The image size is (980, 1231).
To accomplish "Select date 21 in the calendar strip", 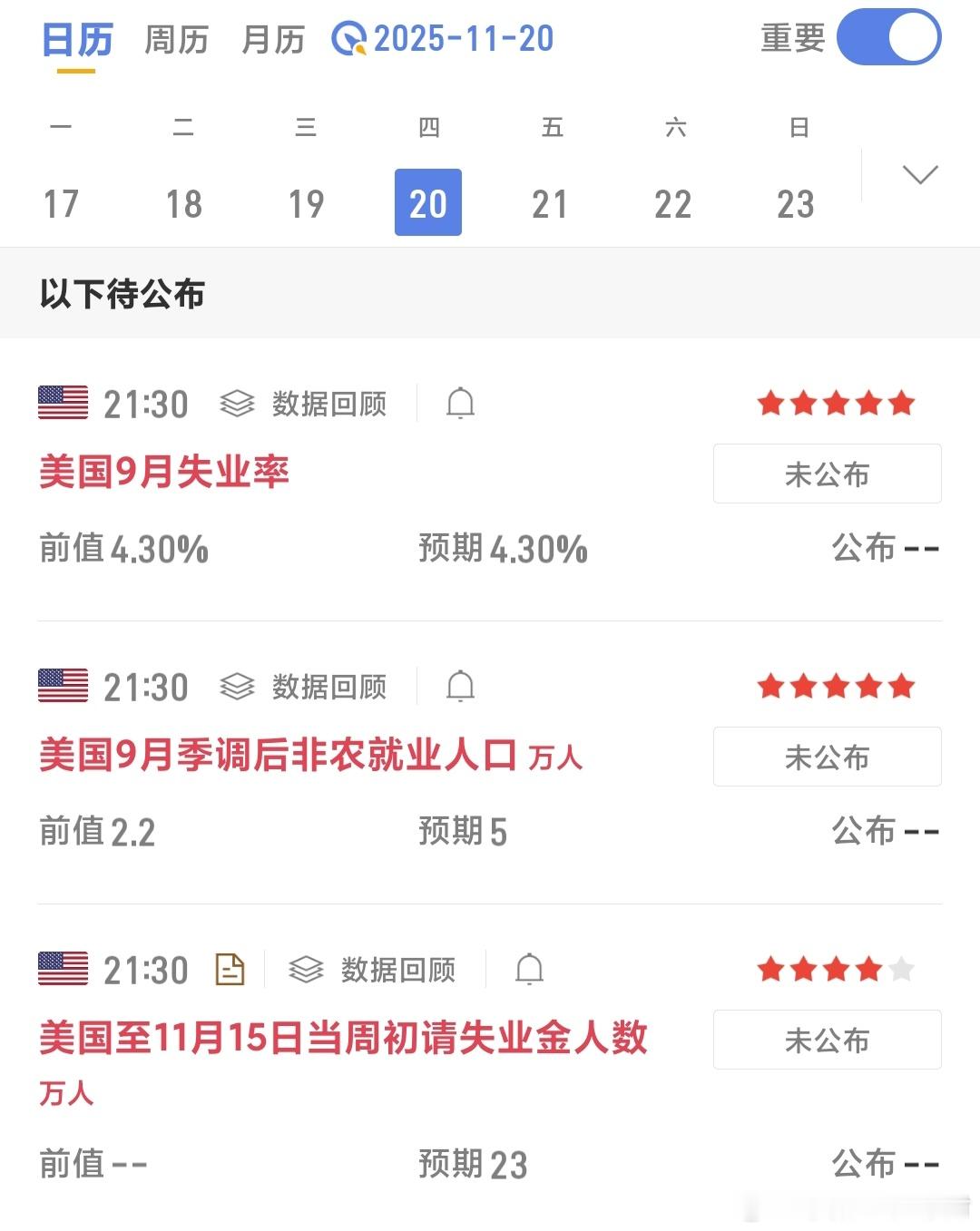I will click(550, 203).
